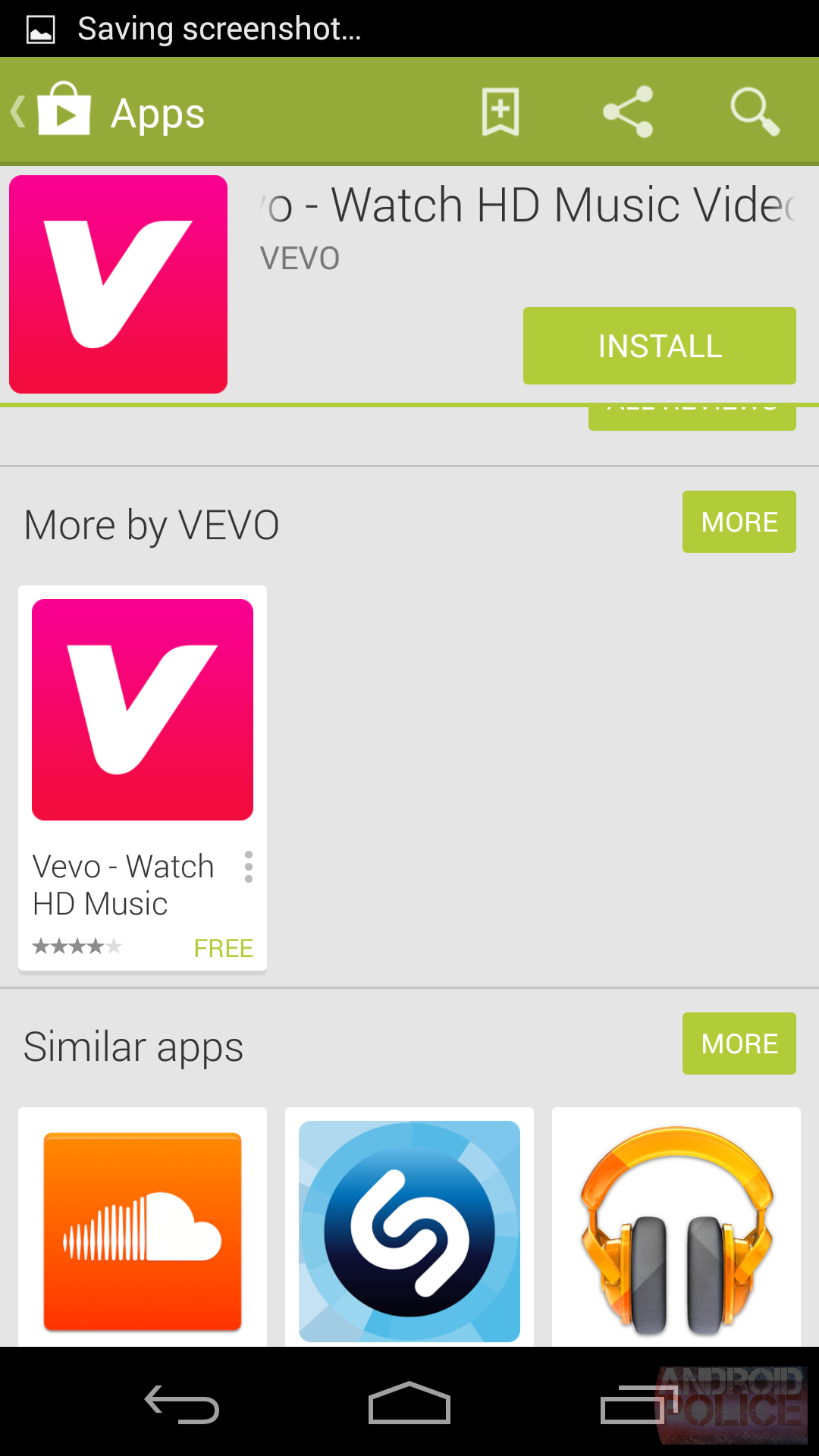
Task: Tap the system back button
Action: tap(182, 1404)
